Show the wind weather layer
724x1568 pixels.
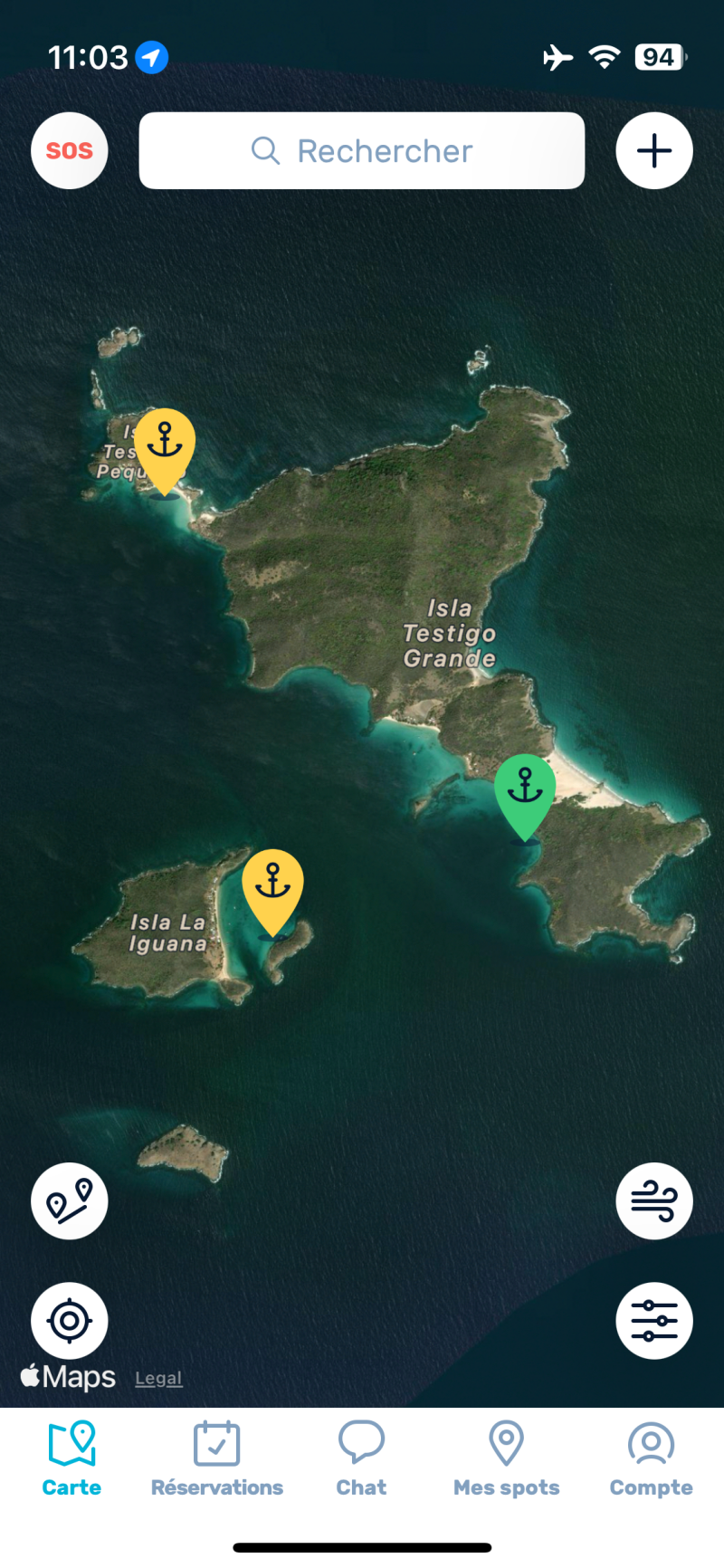point(654,1201)
